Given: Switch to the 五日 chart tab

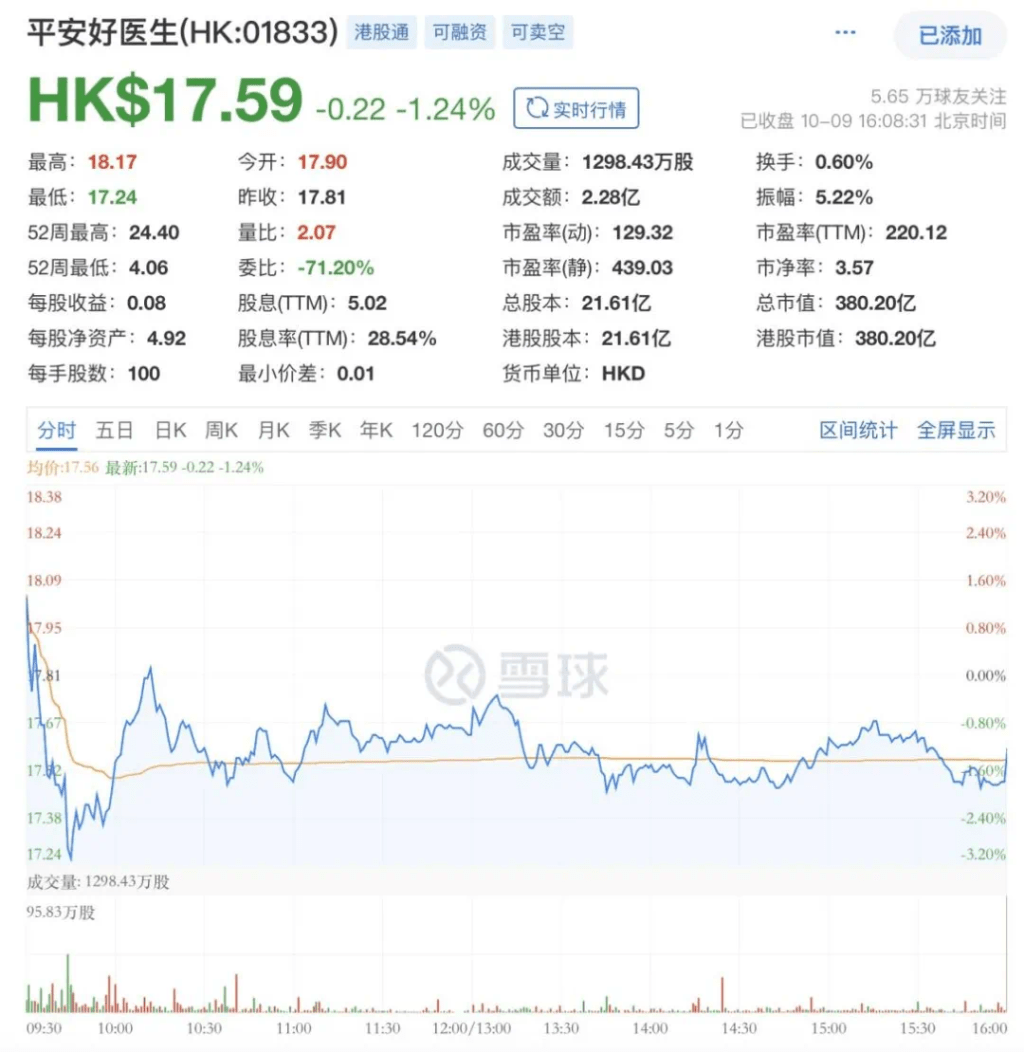Looking at the screenshot, I should point(115,431).
